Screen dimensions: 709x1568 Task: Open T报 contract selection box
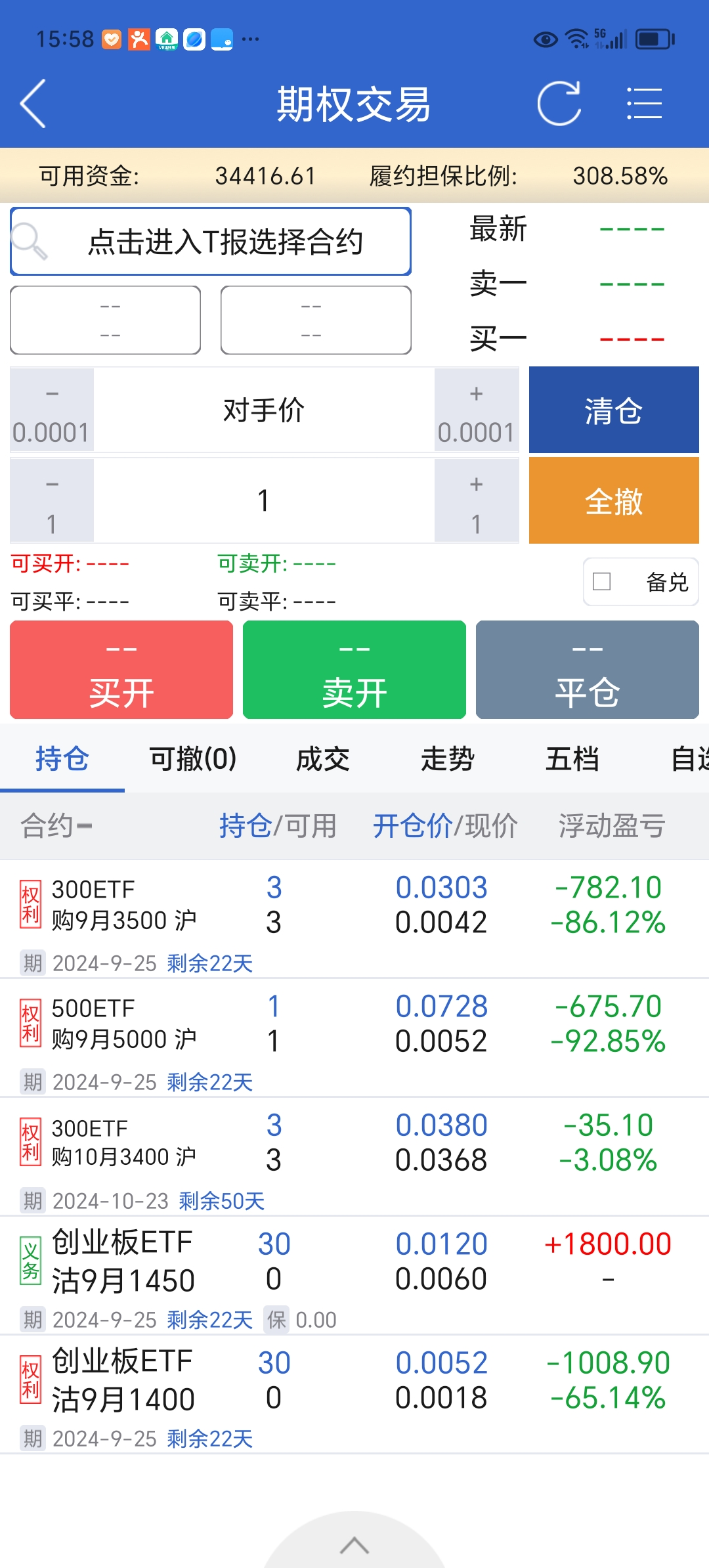pyautogui.click(x=211, y=242)
